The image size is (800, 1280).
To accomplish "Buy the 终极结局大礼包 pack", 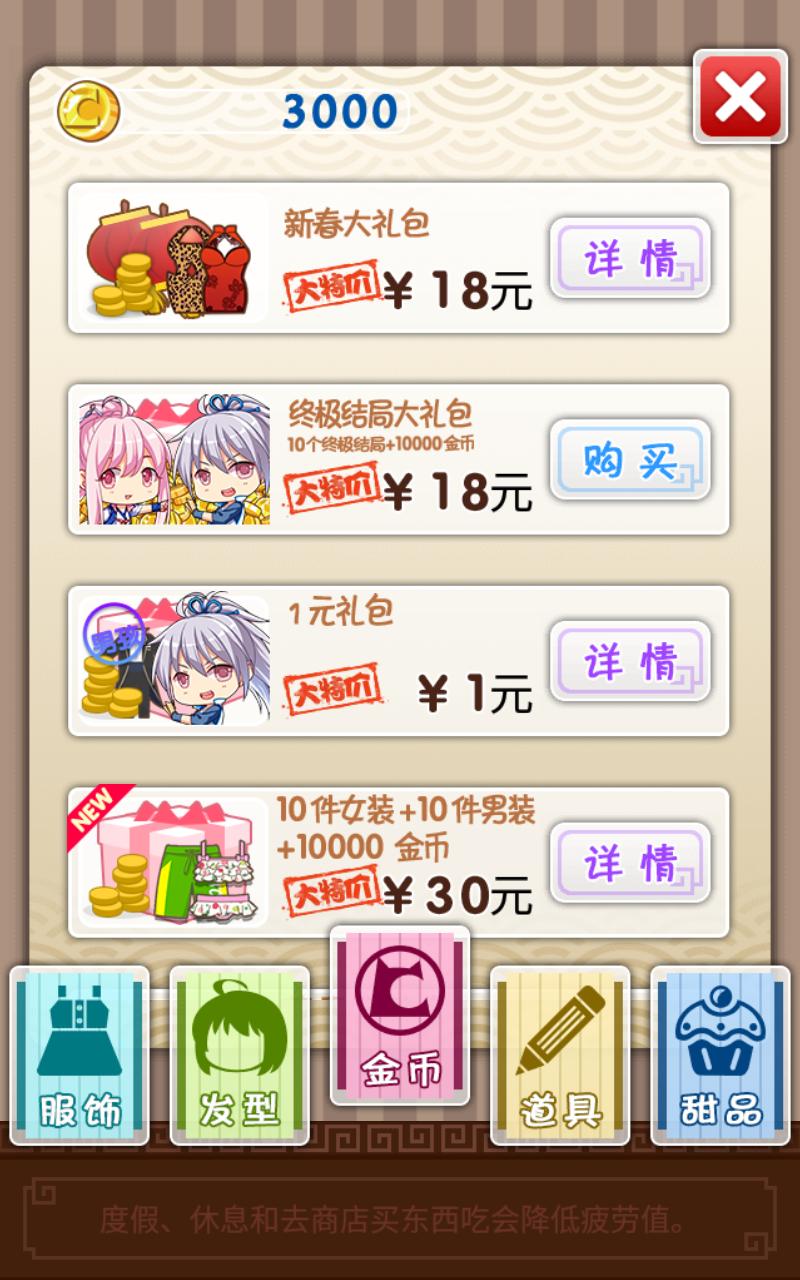I will [x=630, y=460].
